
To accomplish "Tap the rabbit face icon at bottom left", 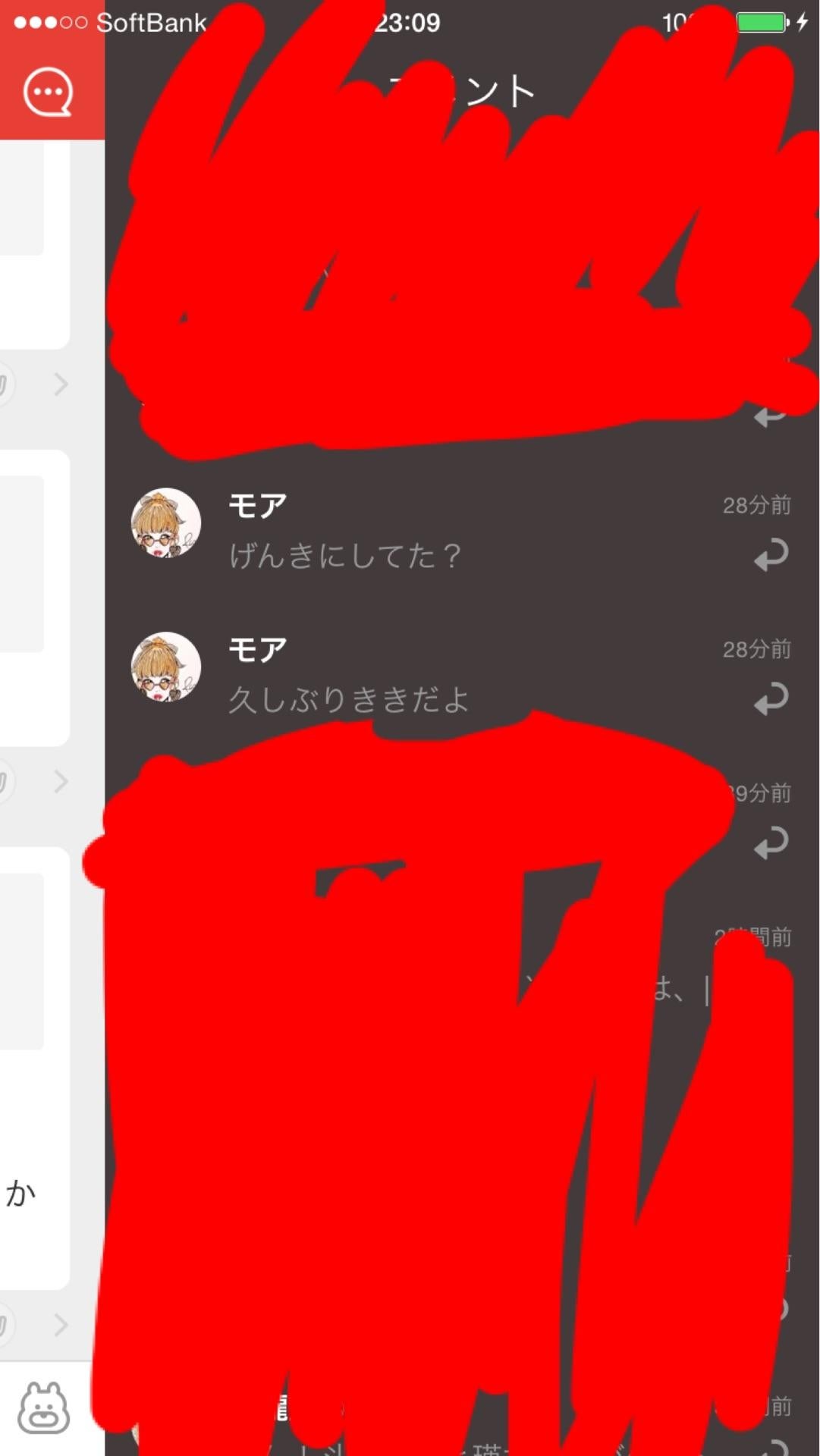I will pos(46,1407).
